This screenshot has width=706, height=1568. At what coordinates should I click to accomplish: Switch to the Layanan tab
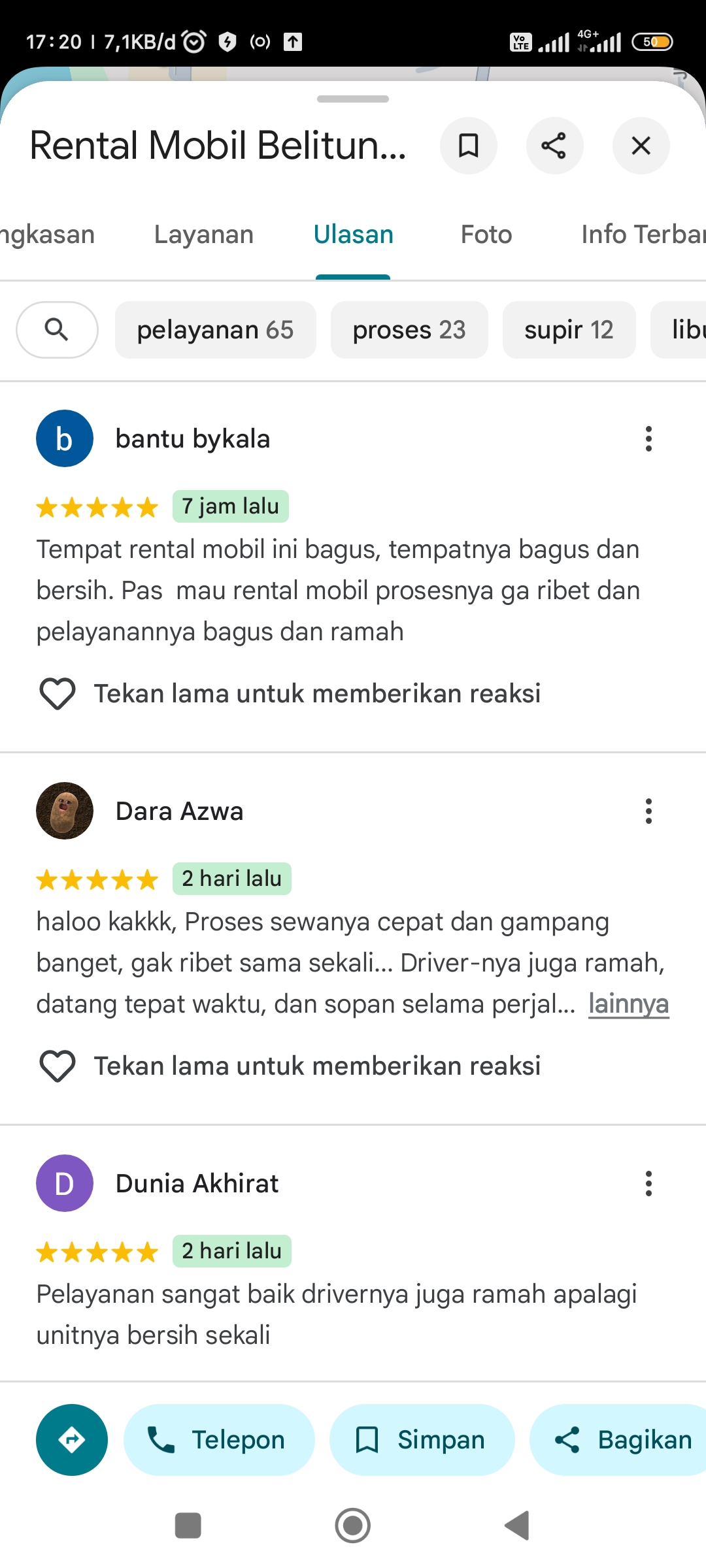coord(204,235)
